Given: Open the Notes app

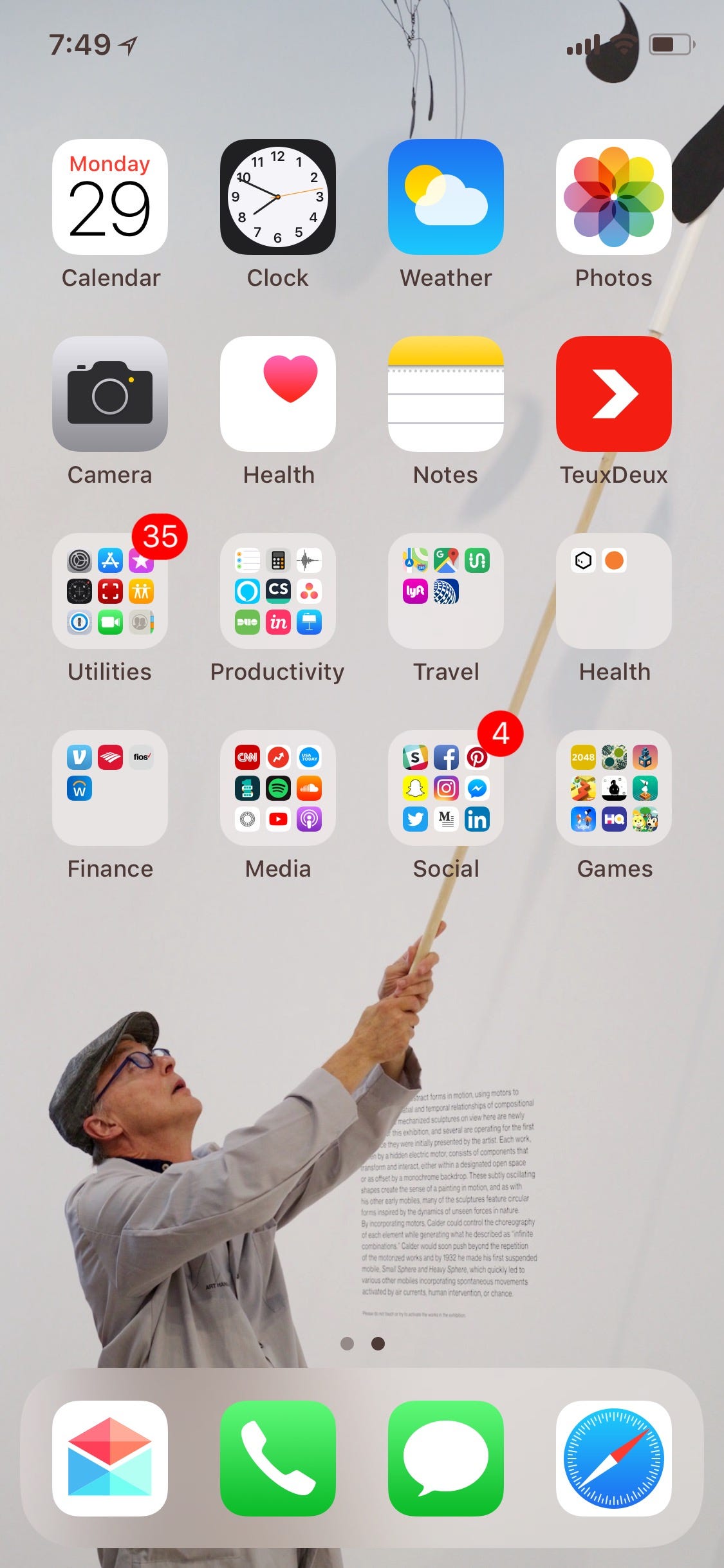Looking at the screenshot, I should pyautogui.click(x=446, y=394).
